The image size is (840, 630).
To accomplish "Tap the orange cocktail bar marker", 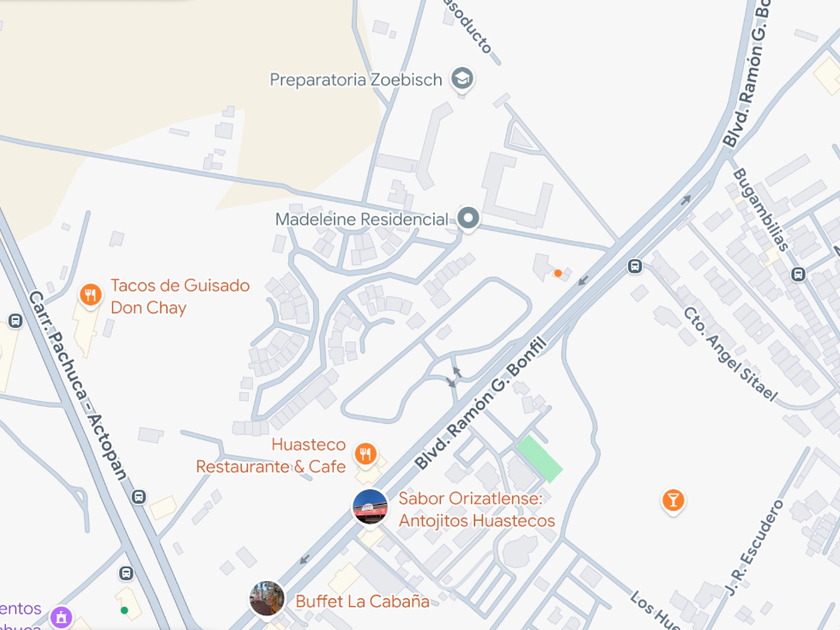I will click(673, 500).
